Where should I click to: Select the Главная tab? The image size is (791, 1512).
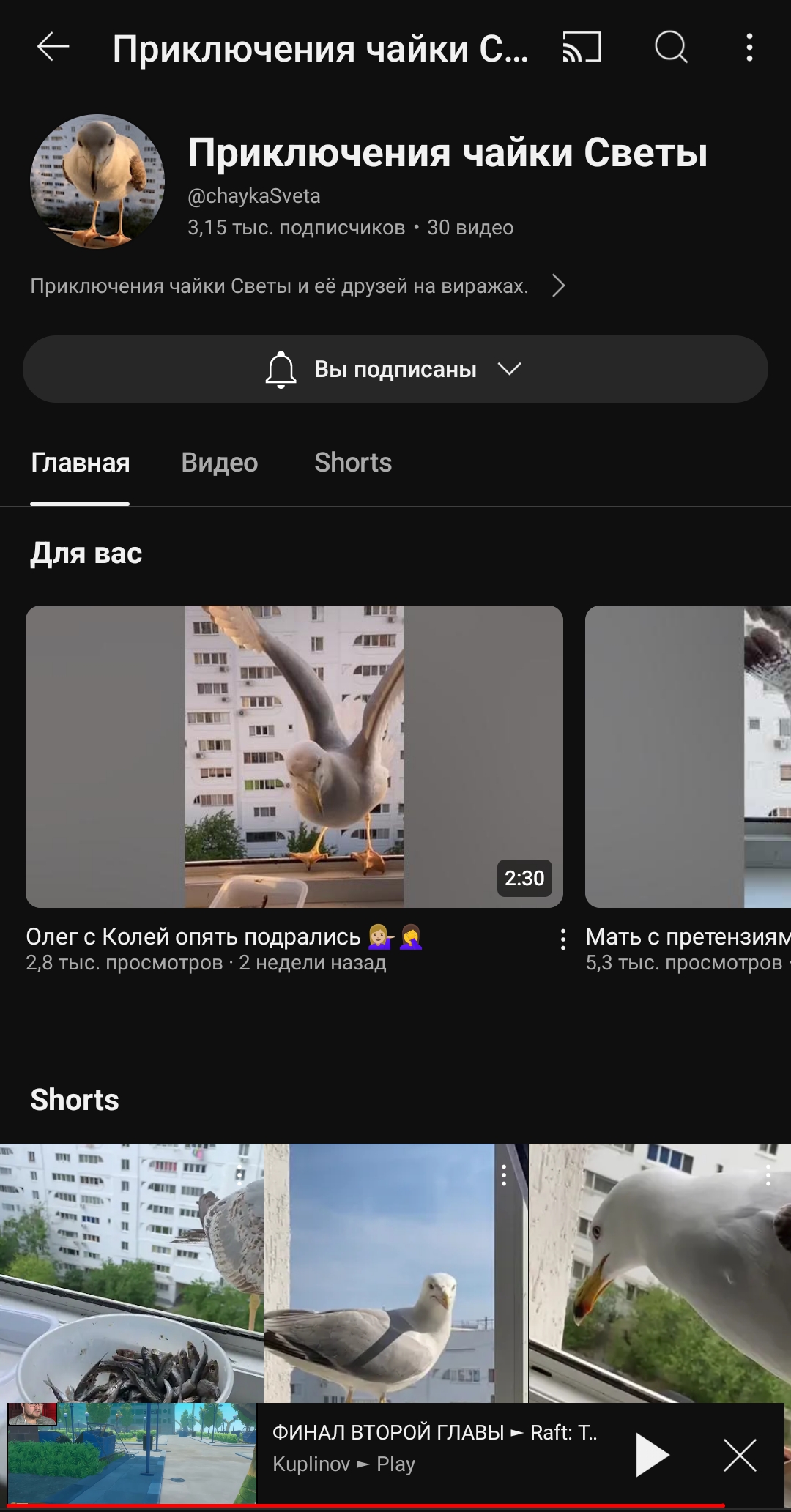(81, 463)
